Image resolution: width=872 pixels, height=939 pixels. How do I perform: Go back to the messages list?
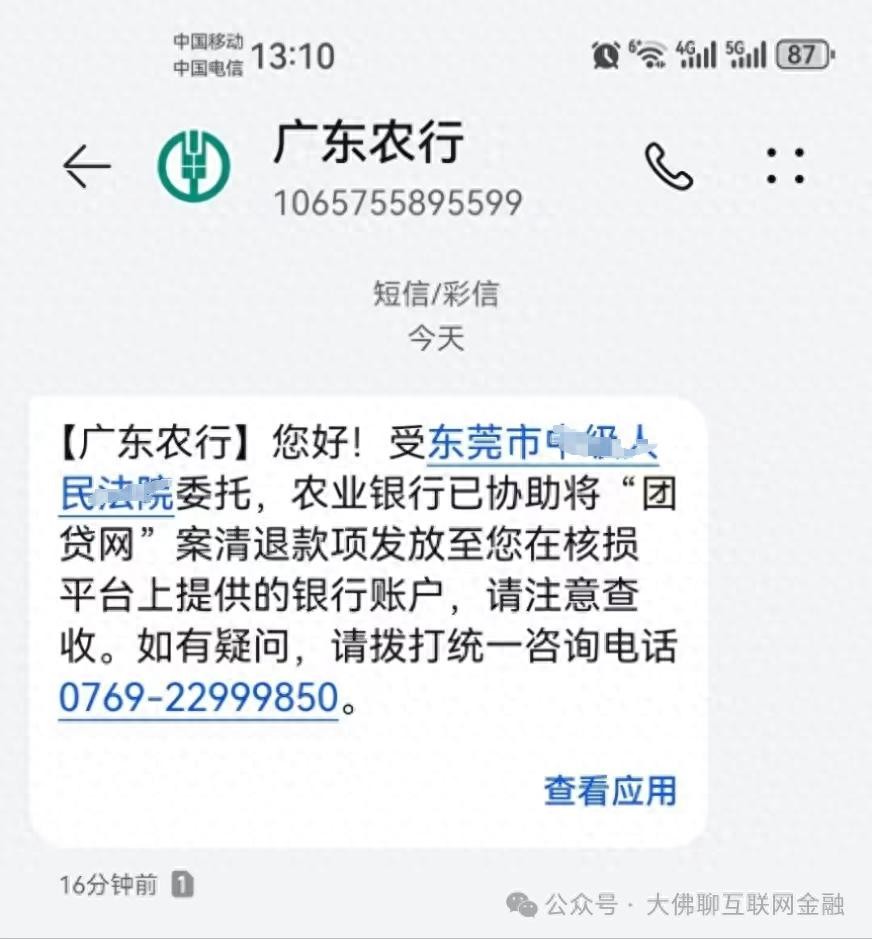pyautogui.click(x=87, y=167)
